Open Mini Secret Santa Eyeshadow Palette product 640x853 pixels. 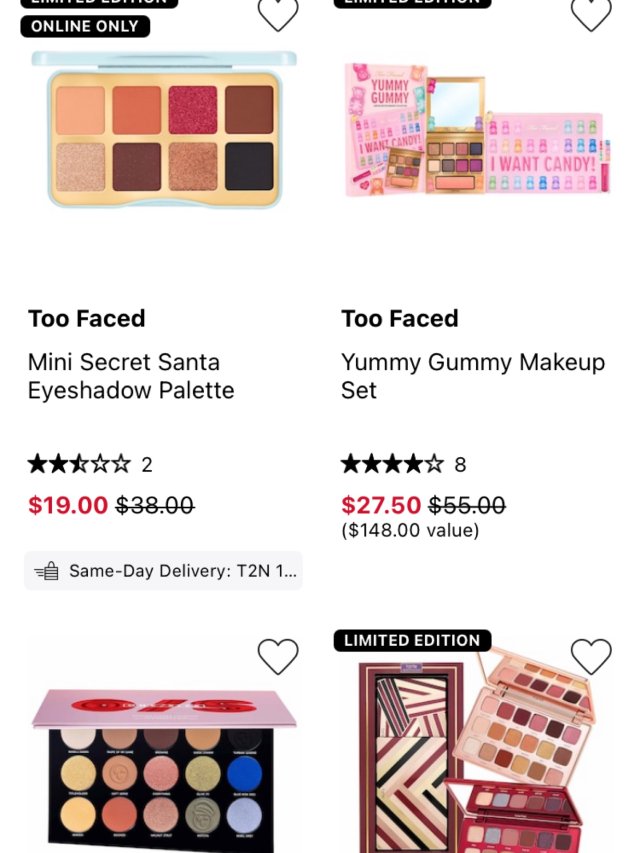coord(124,376)
